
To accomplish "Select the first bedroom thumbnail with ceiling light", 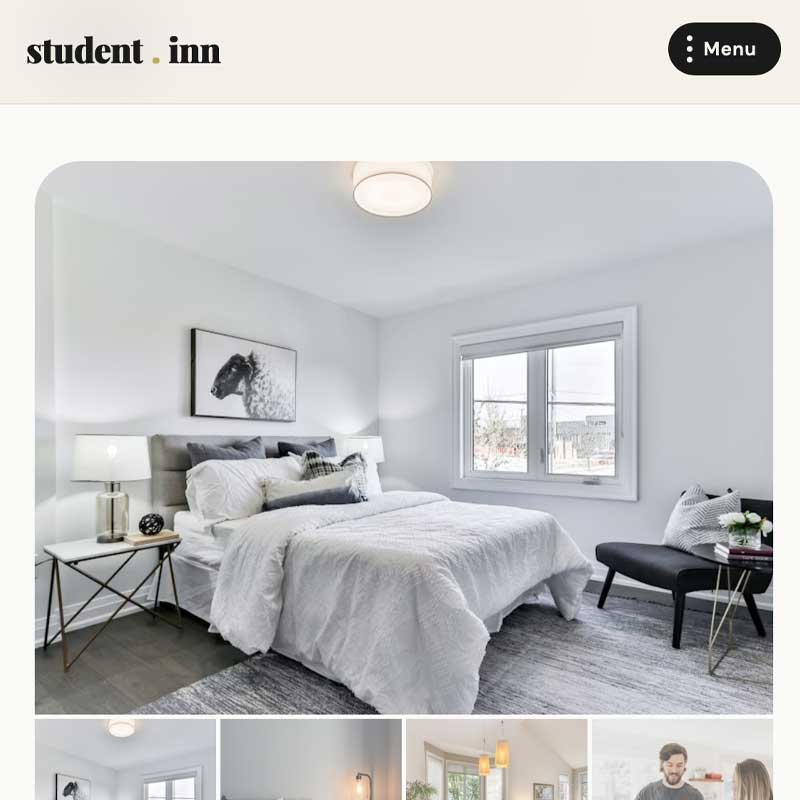I will 126,760.
